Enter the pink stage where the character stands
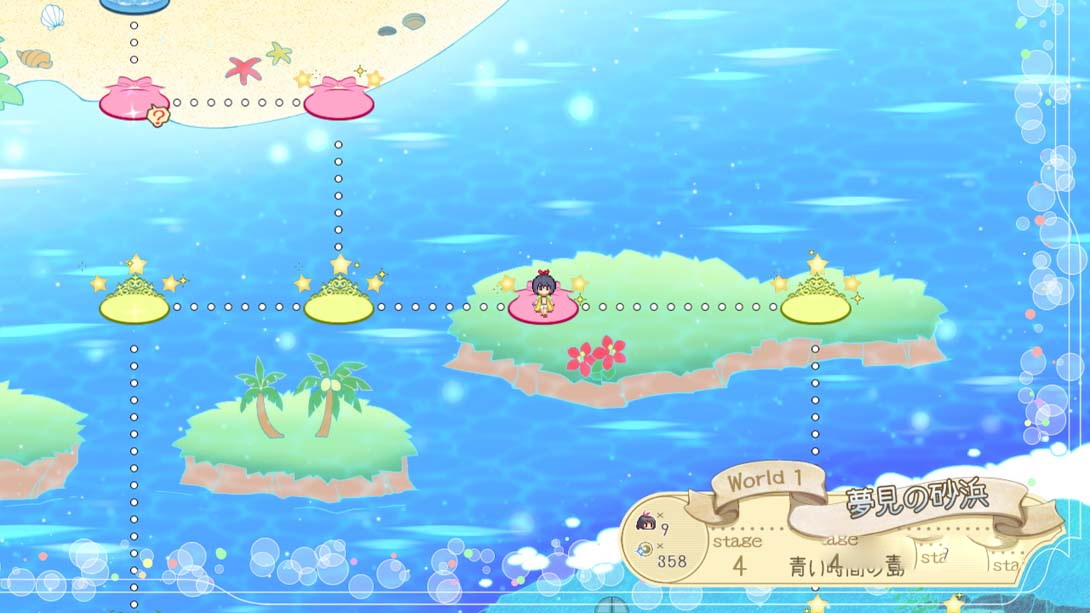The height and width of the screenshot is (613, 1090). (x=543, y=305)
